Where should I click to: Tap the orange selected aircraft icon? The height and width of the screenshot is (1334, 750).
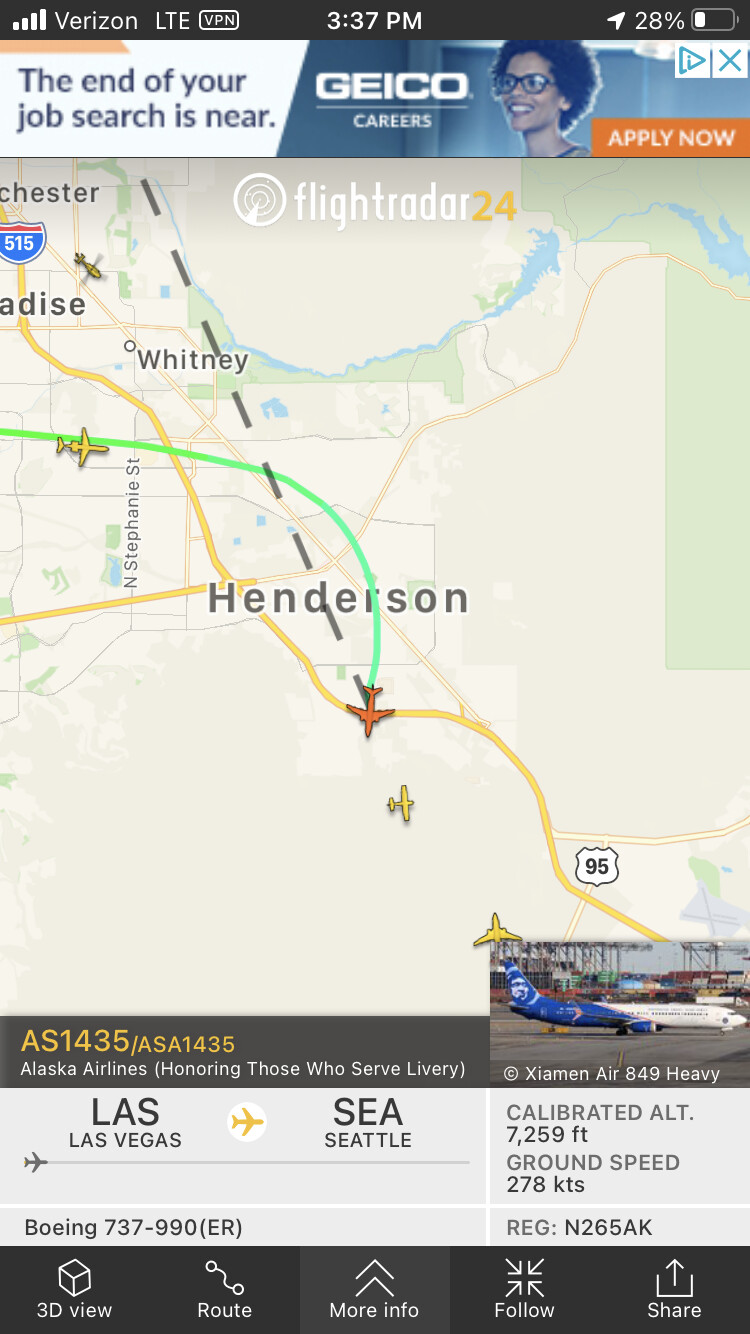[370, 712]
